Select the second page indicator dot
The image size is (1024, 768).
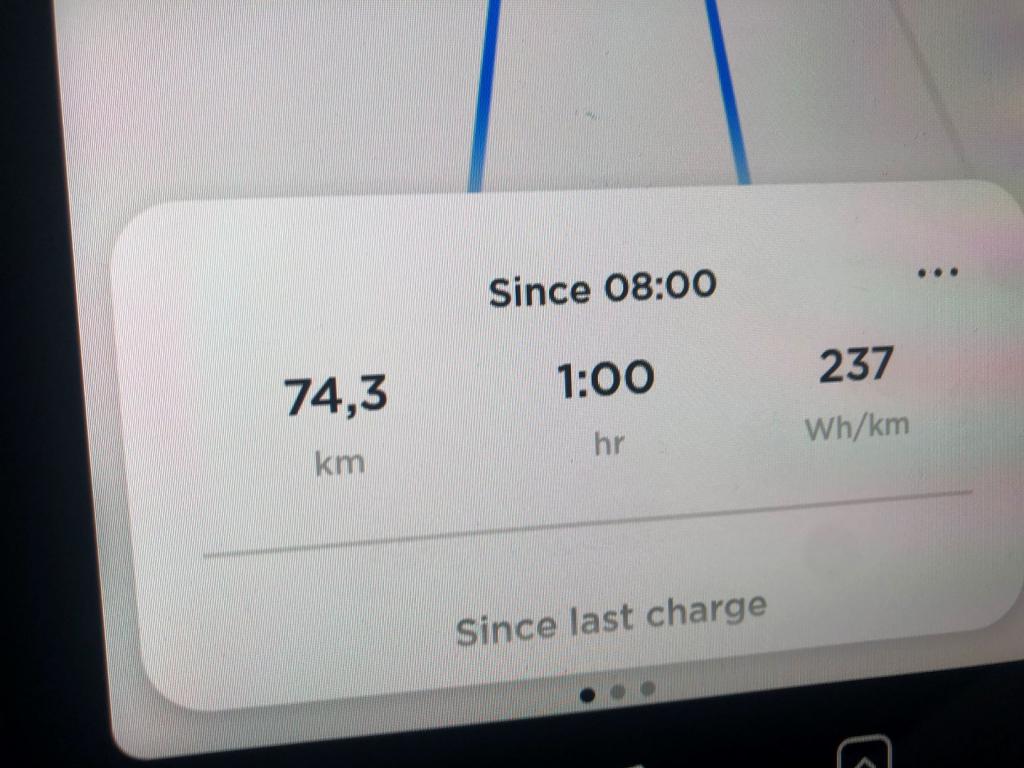coord(618,691)
